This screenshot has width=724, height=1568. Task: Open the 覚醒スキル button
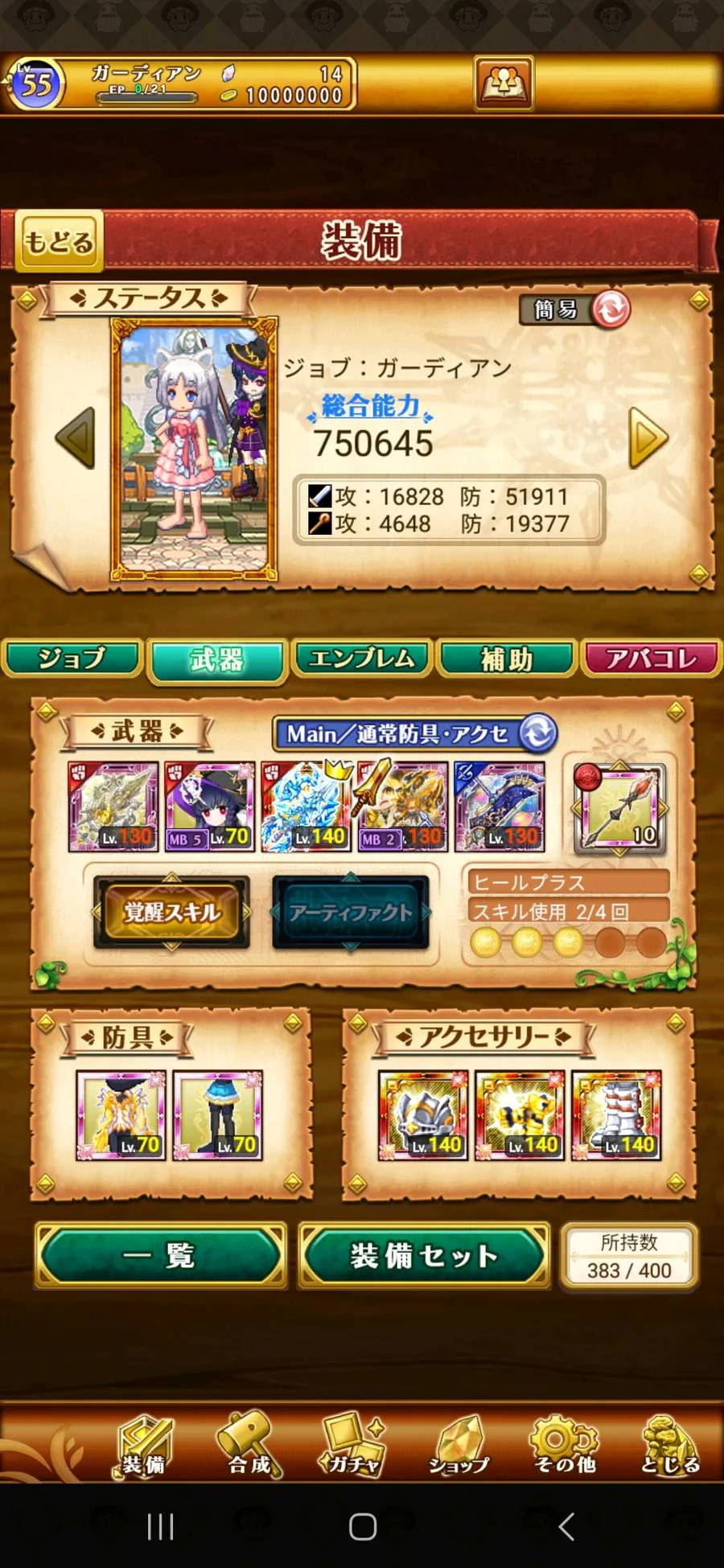point(171,912)
